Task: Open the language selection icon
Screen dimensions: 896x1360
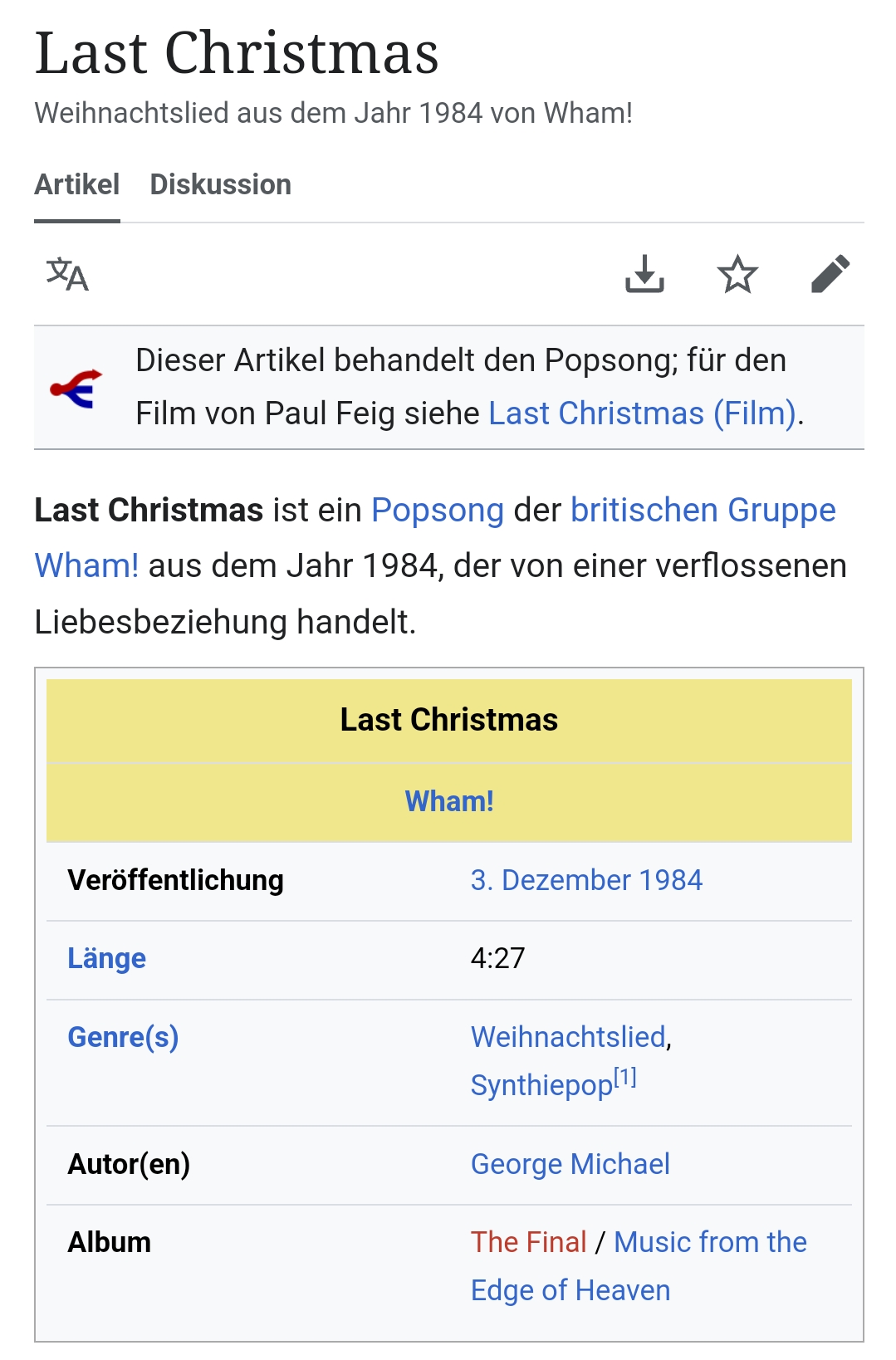Action: 67,275
